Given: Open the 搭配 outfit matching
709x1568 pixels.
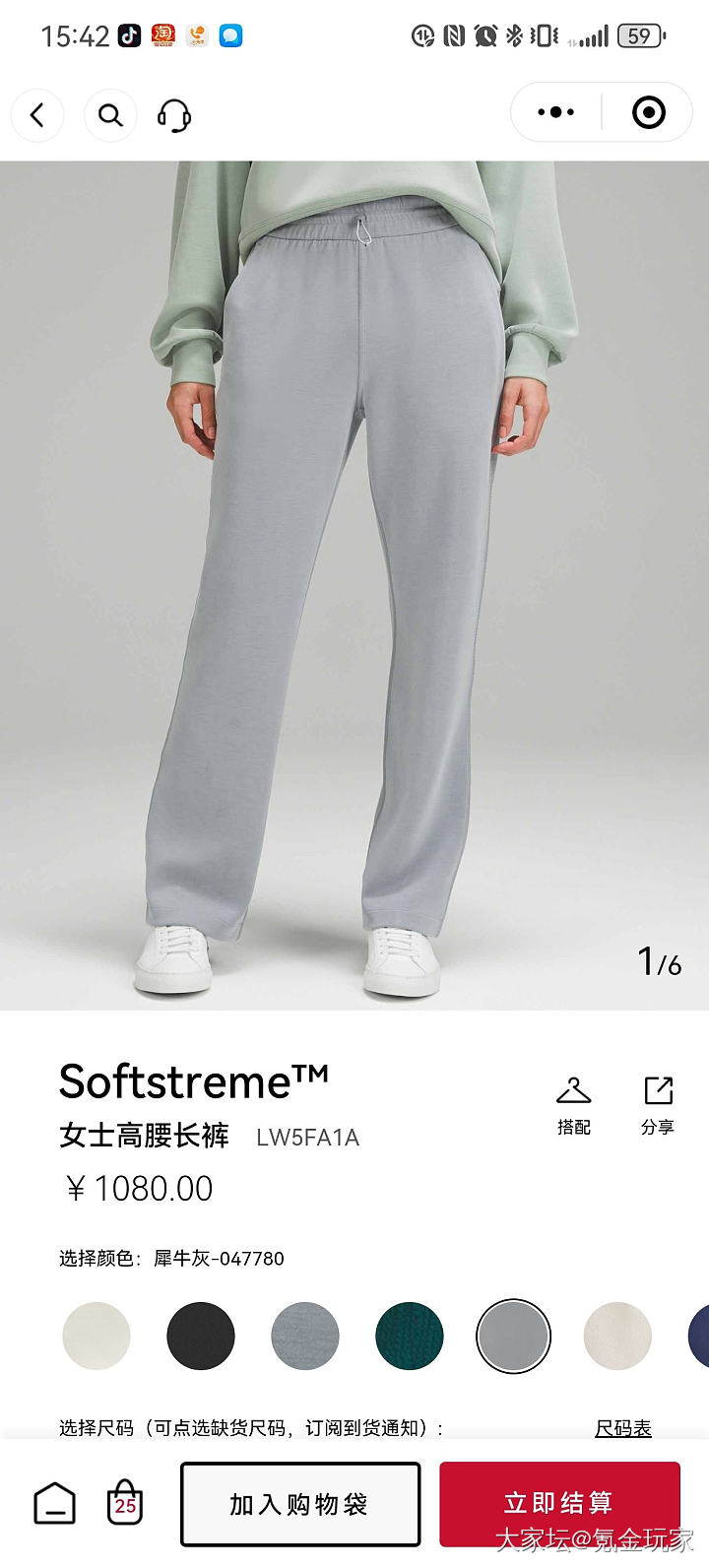Looking at the screenshot, I should click(x=573, y=1105).
